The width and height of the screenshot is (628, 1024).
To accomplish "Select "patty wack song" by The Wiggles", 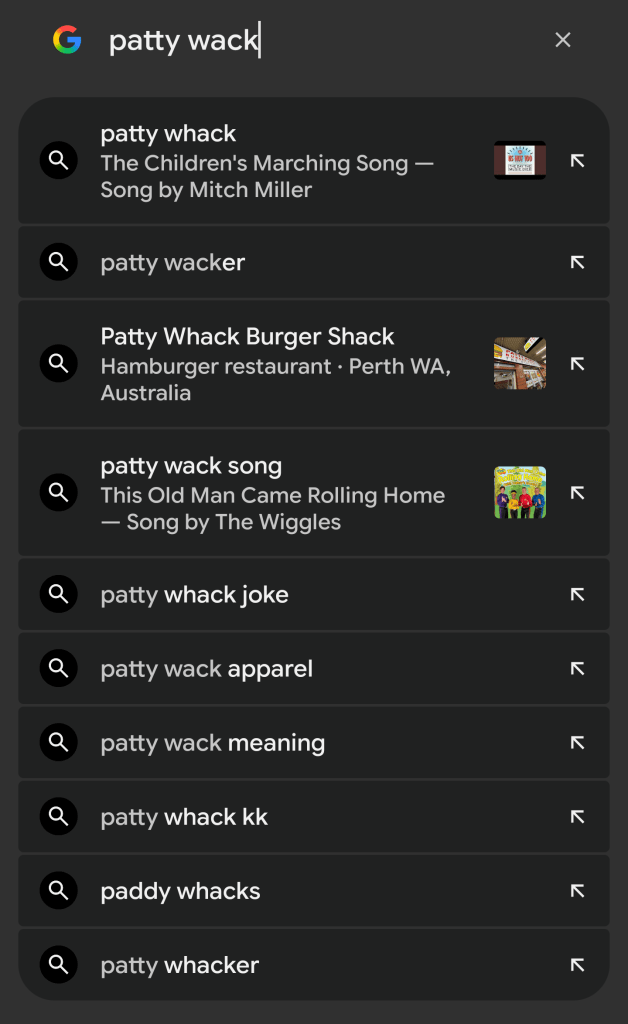I will (x=270, y=493).
